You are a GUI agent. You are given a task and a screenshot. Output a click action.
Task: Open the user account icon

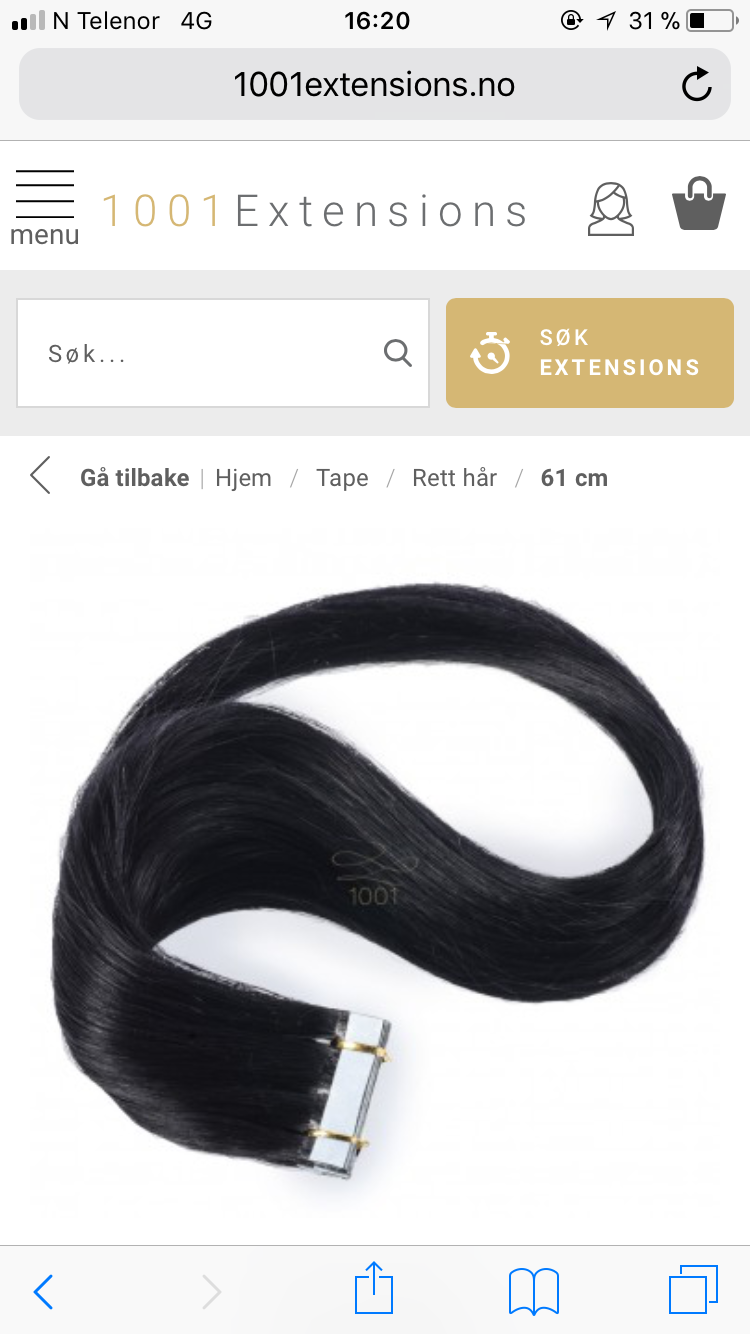coord(611,209)
